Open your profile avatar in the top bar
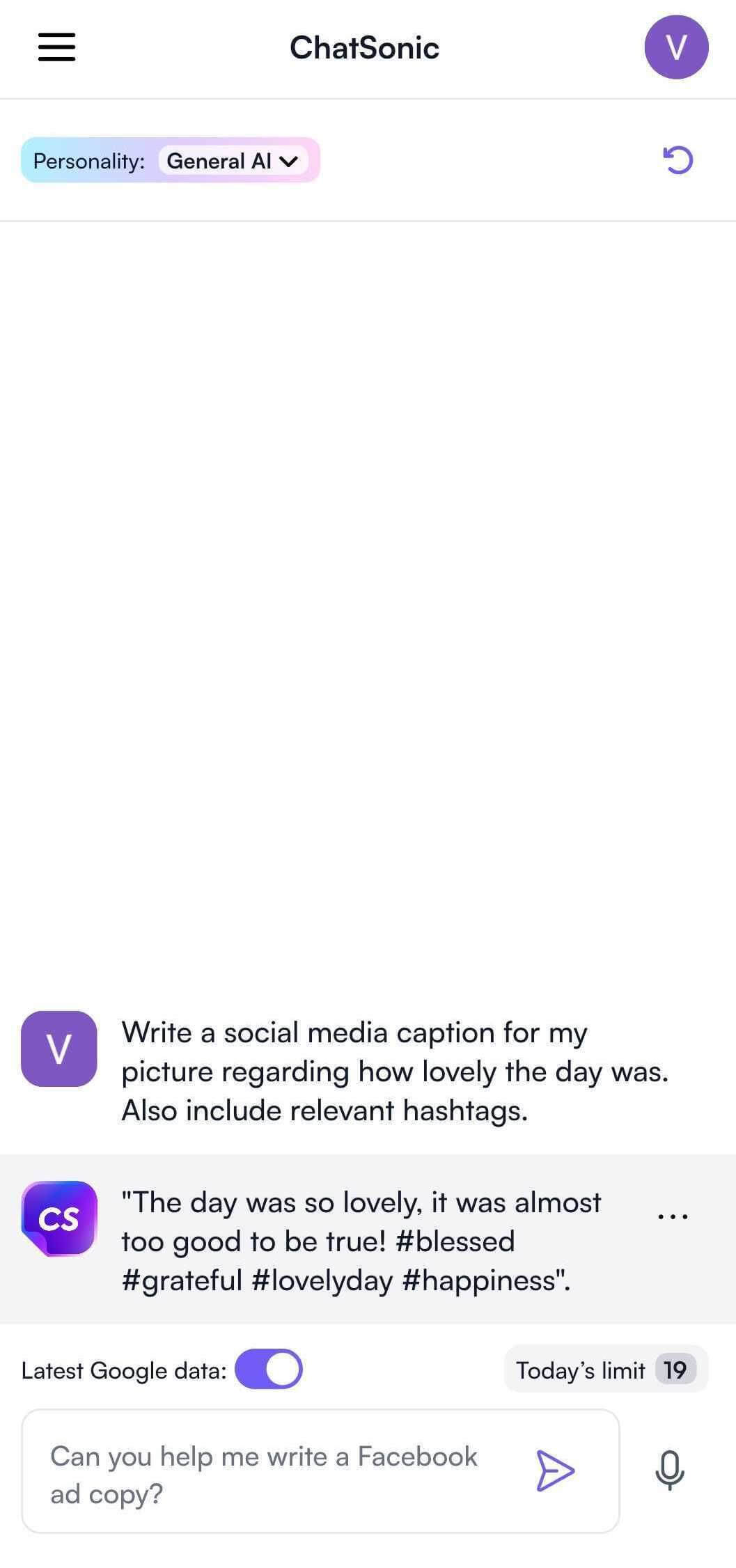This screenshot has width=736, height=1568. pyautogui.click(x=676, y=47)
